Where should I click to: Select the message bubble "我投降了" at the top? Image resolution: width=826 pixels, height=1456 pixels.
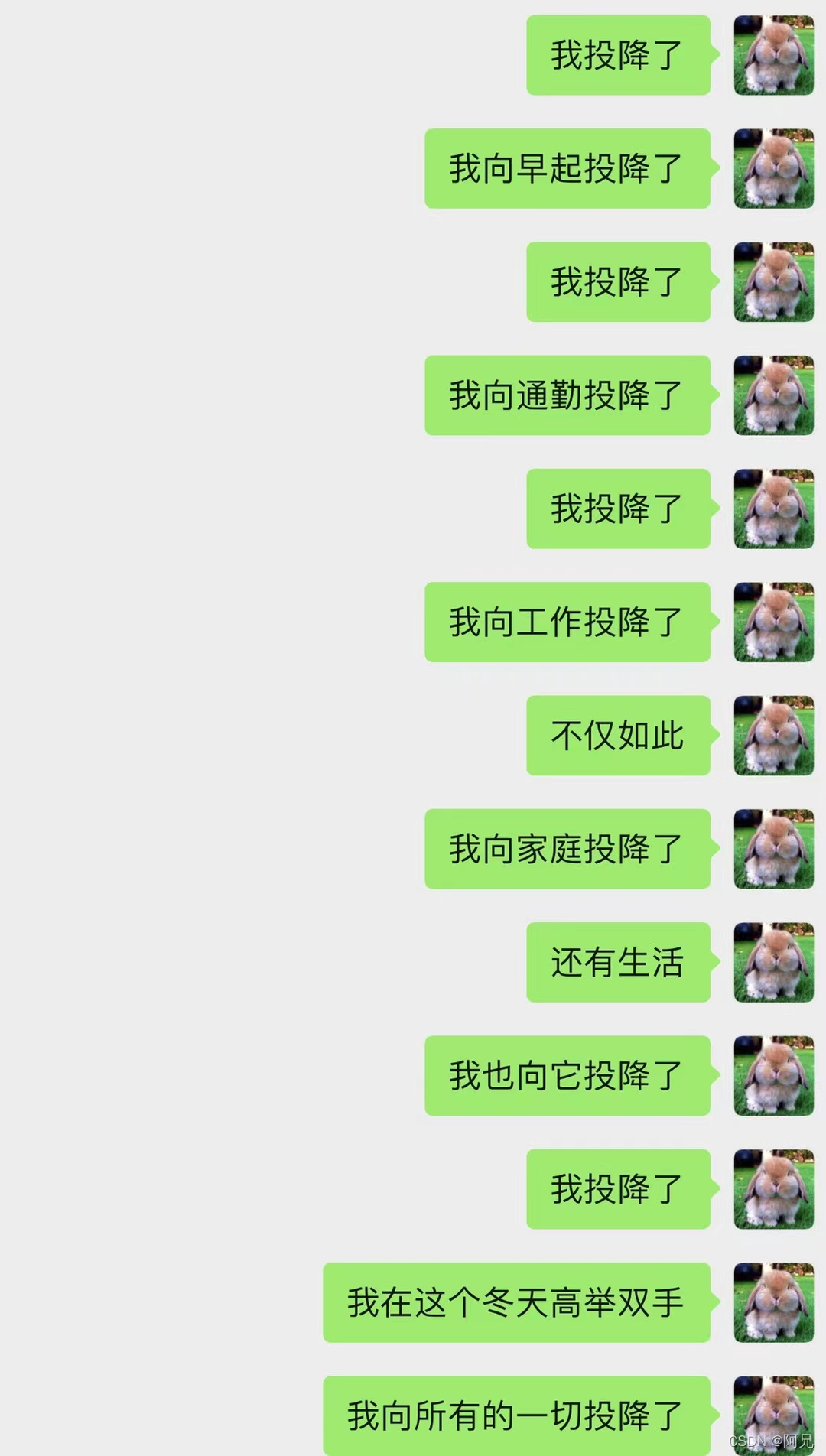618,55
